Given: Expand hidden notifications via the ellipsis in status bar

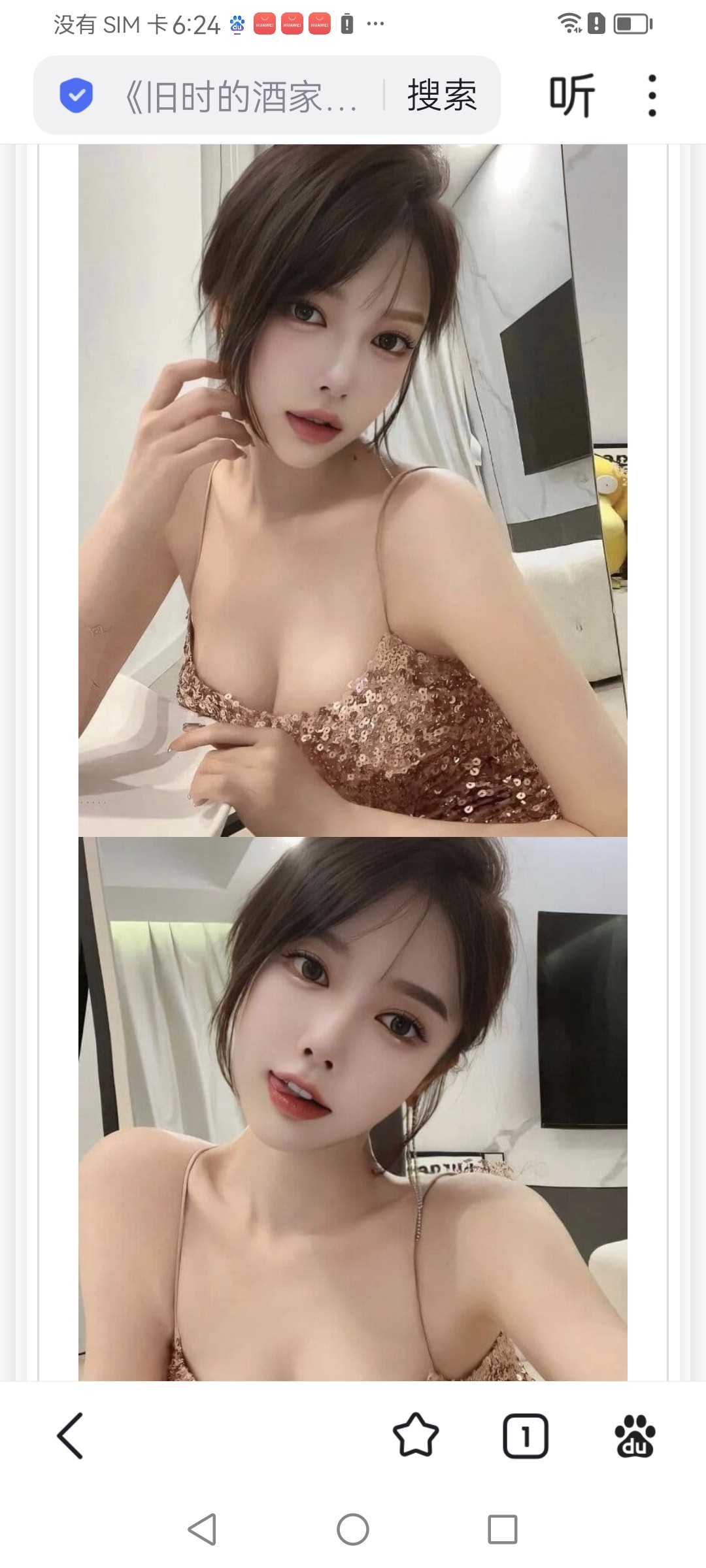Looking at the screenshot, I should pos(376,23).
